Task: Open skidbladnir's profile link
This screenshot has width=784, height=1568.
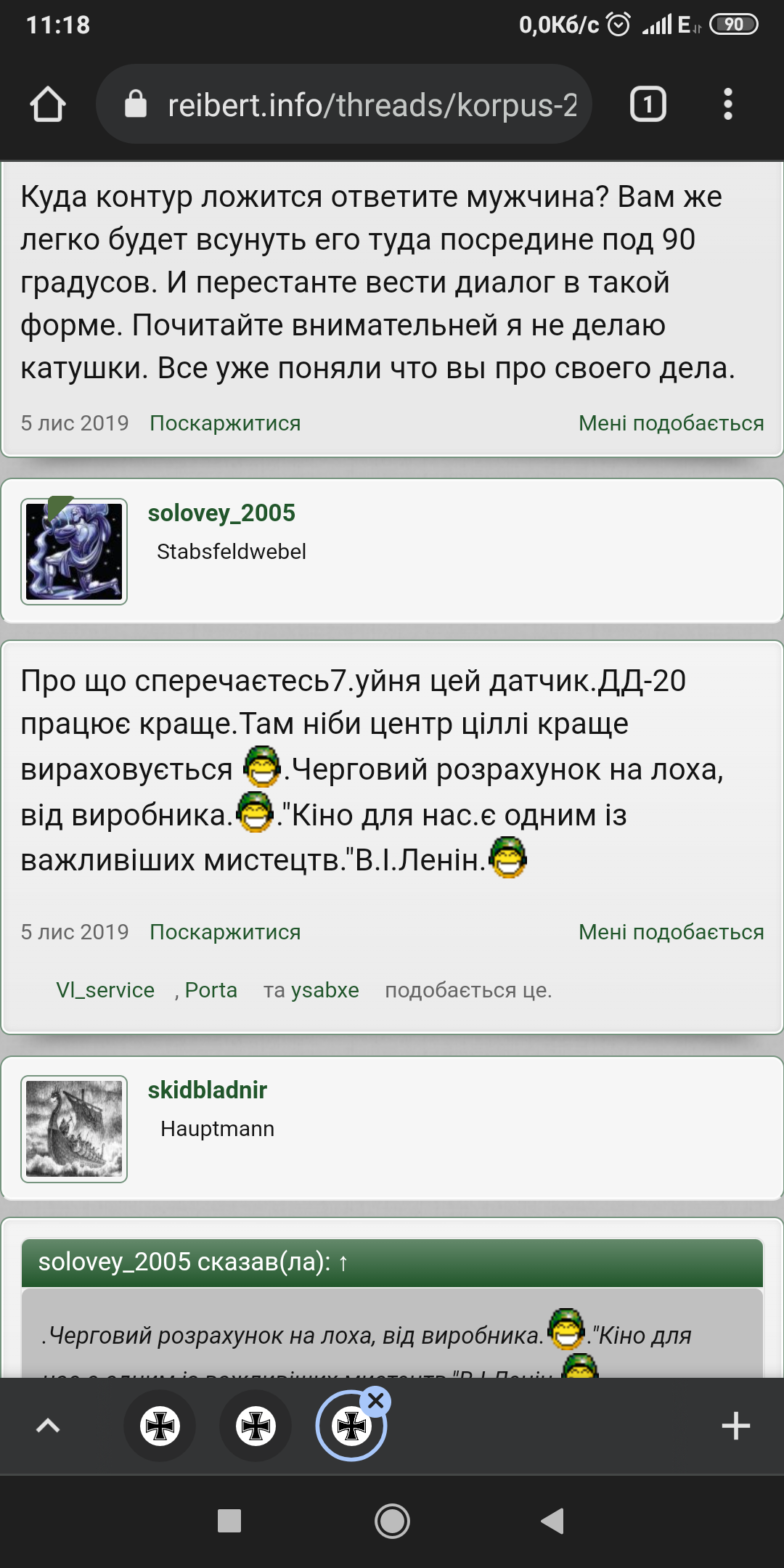Action: [x=208, y=1090]
